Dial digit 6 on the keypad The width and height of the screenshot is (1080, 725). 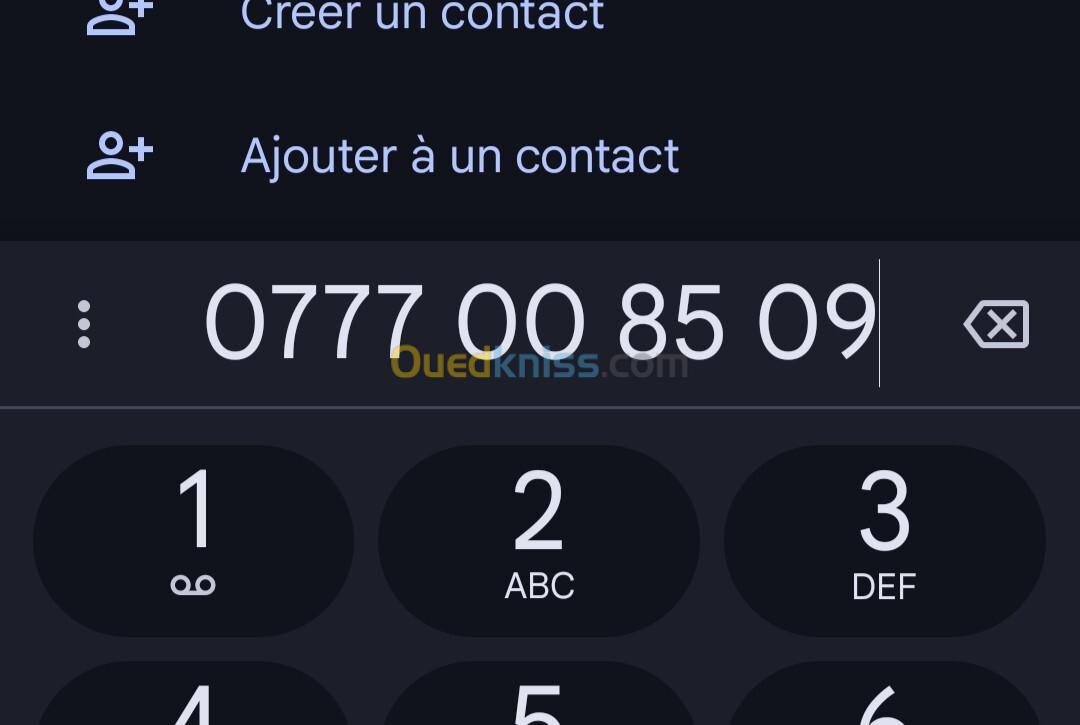(884, 700)
